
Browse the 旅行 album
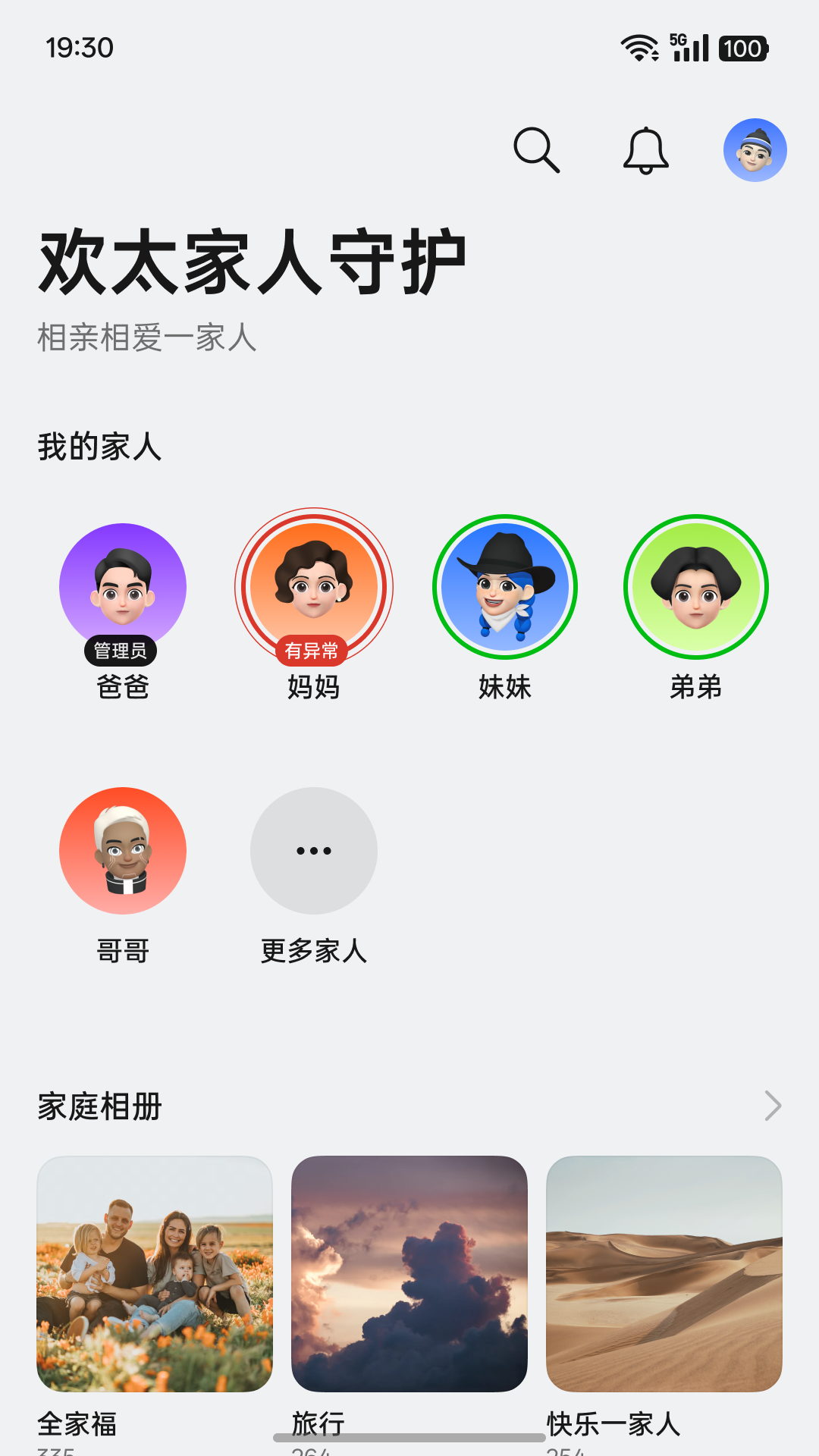(x=409, y=1274)
